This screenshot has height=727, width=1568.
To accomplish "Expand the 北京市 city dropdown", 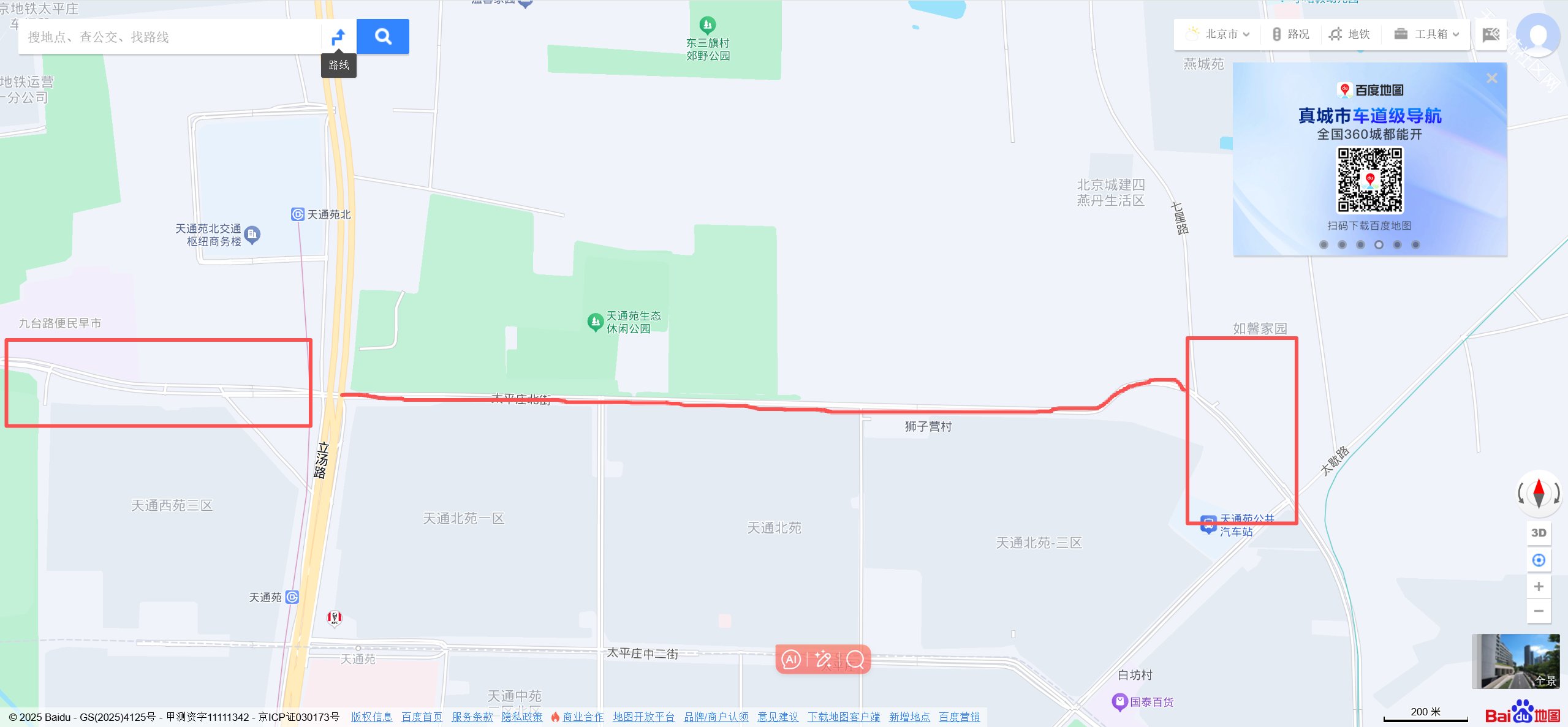I will pos(1218,34).
